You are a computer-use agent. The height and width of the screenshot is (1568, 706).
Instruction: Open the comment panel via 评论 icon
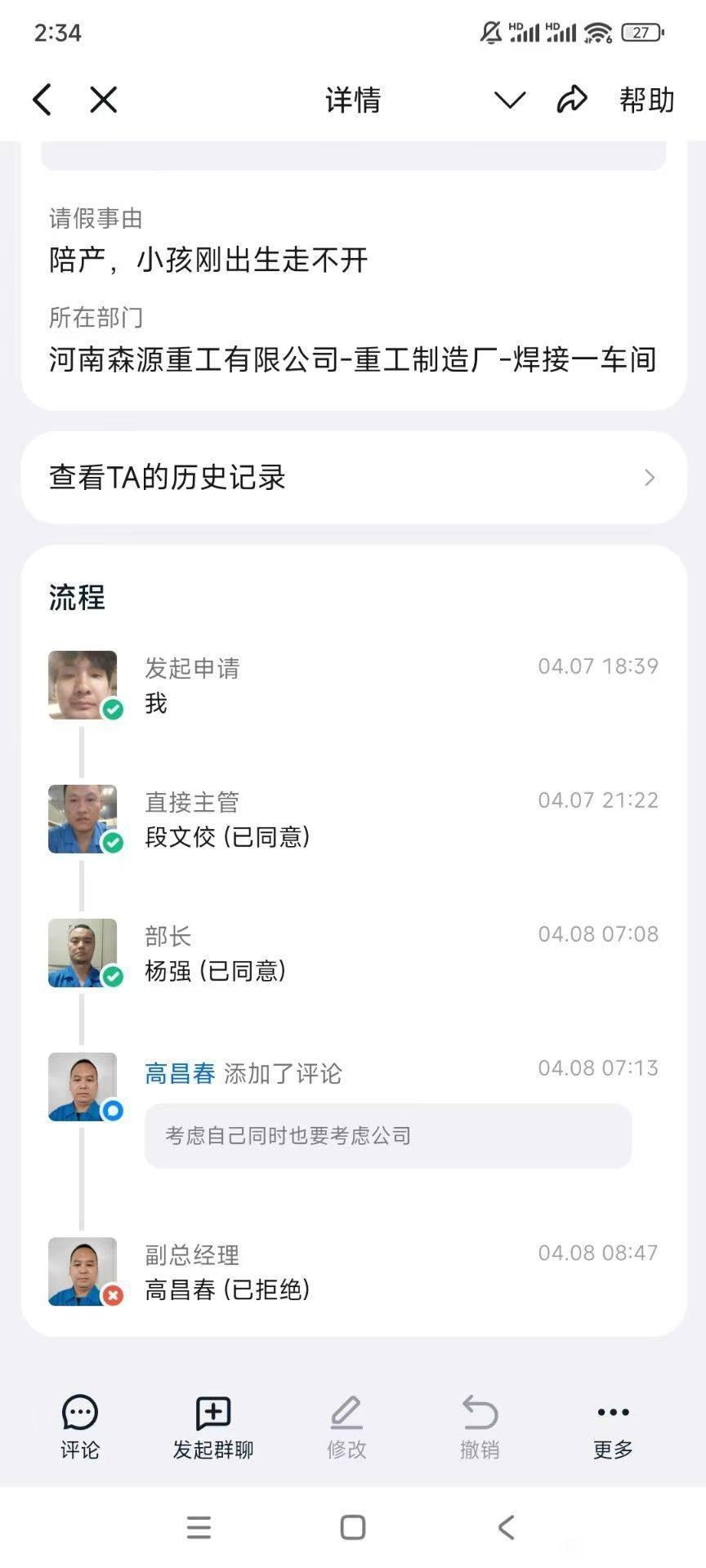78,1425
